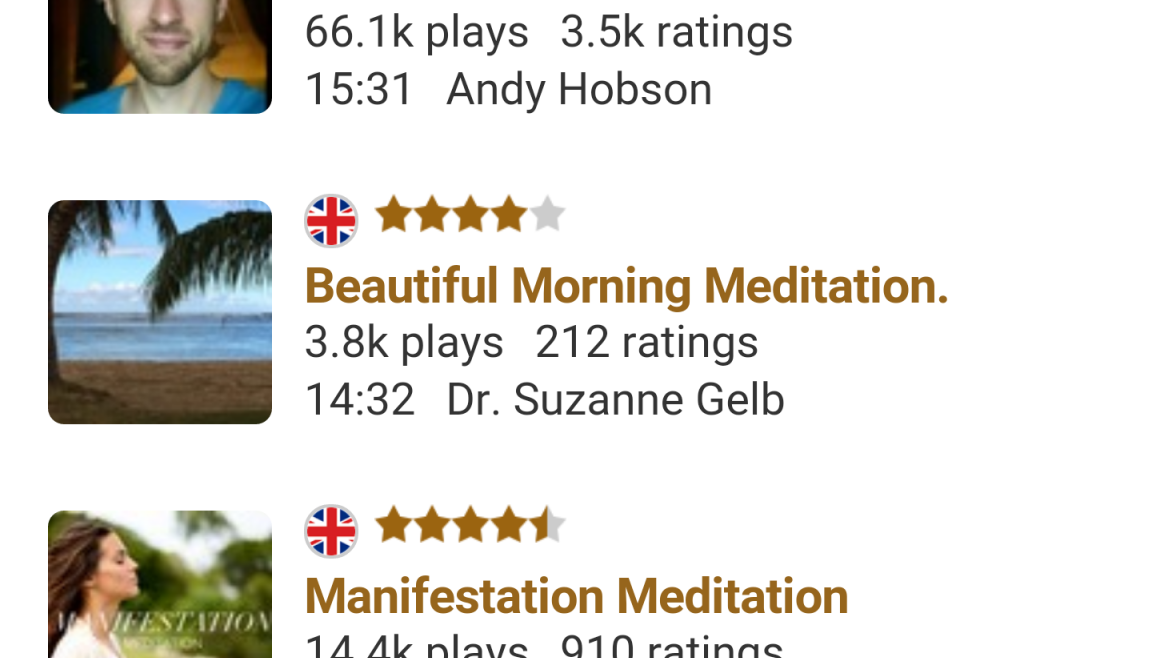Tap the Manifestation Meditation cover image
Viewport: 1152px width, 658px height.
click(x=160, y=584)
